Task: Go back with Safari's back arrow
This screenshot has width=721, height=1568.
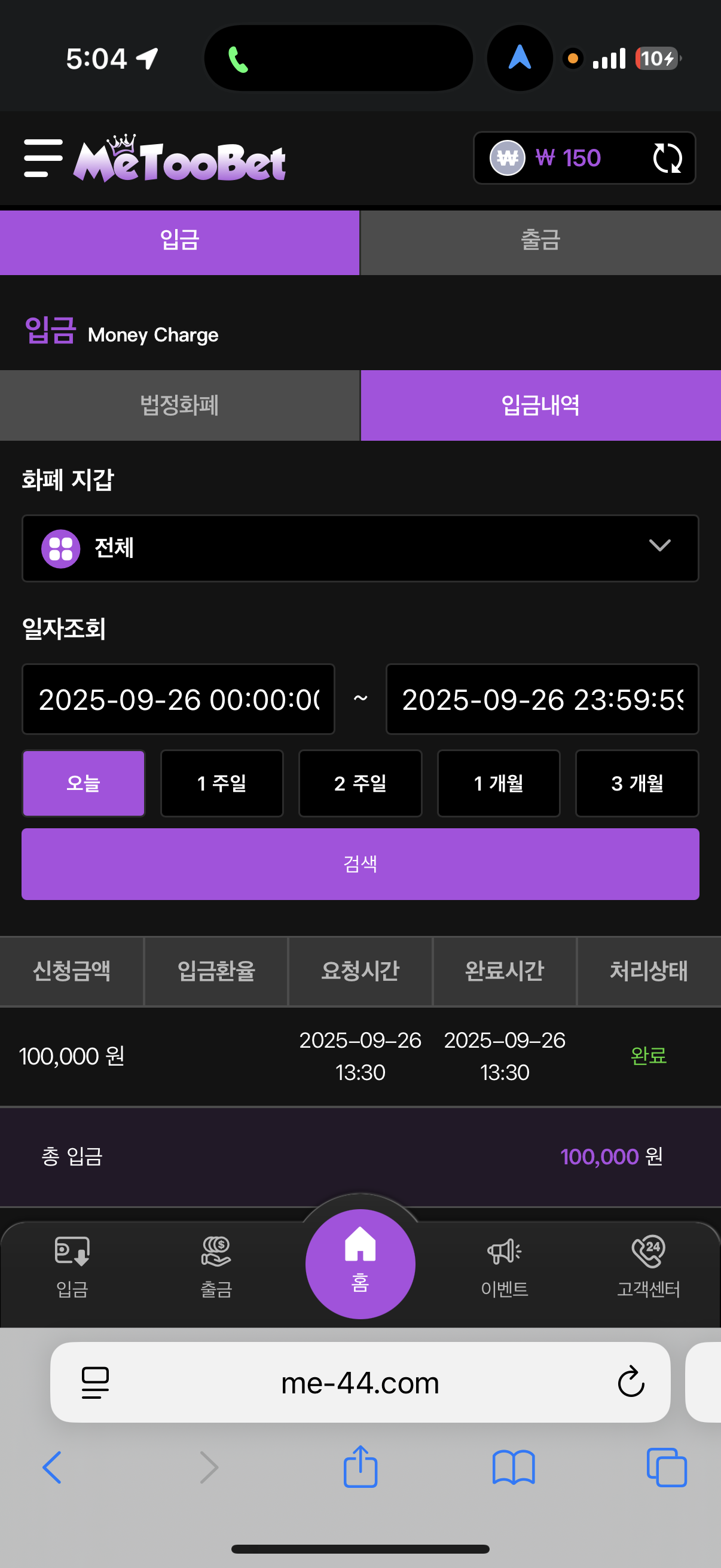Action: click(53, 1468)
